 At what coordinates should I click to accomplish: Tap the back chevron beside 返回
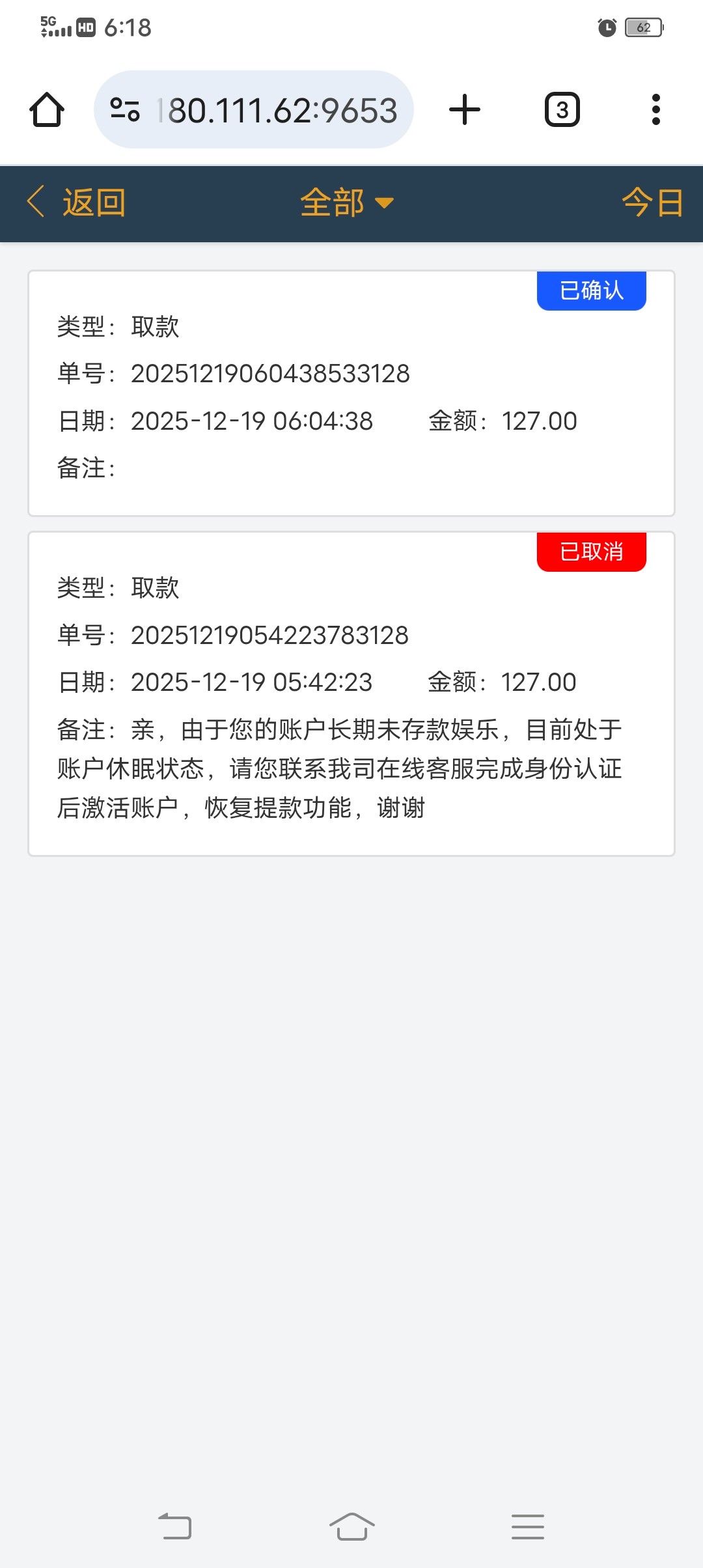(36, 203)
